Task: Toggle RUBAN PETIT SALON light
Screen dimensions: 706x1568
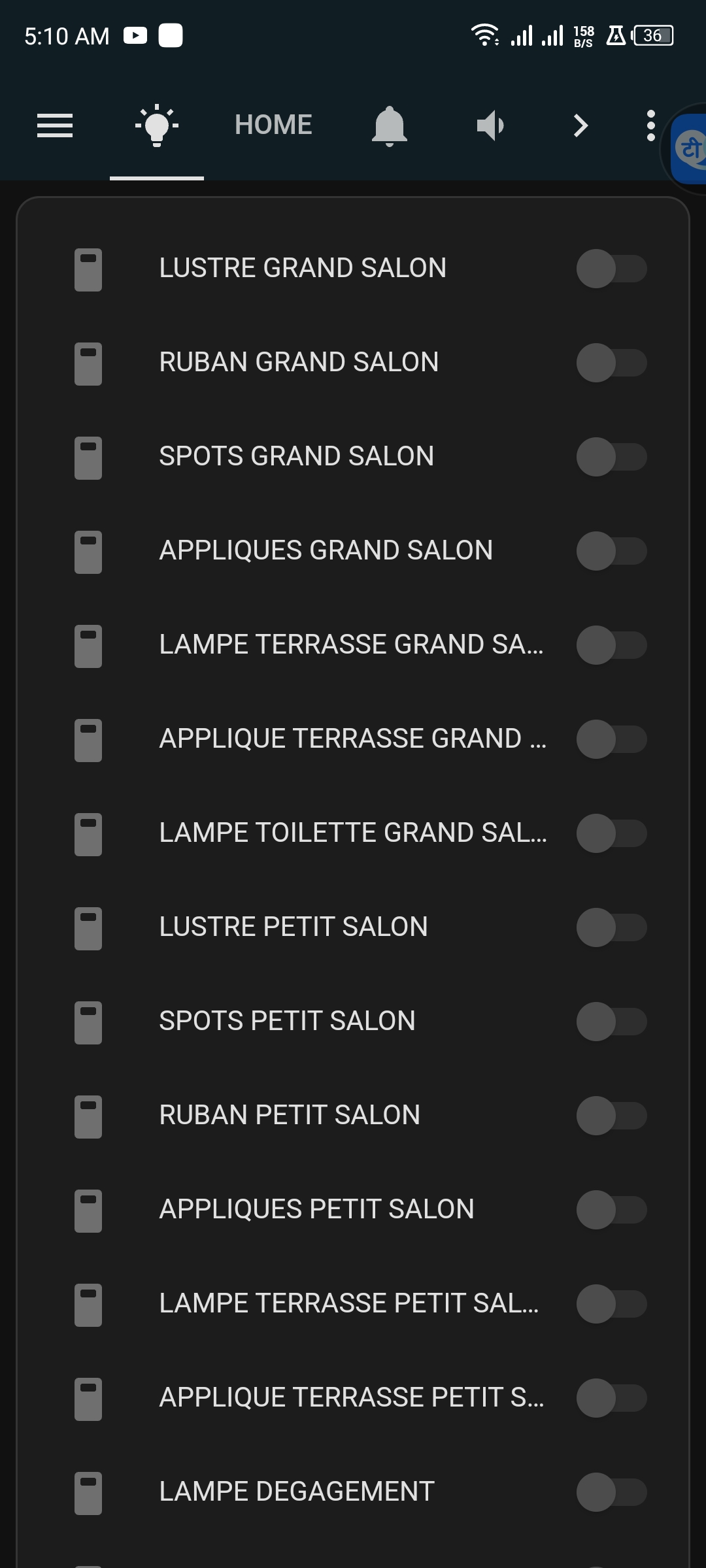Action: pyautogui.click(x=611, y=1116)
